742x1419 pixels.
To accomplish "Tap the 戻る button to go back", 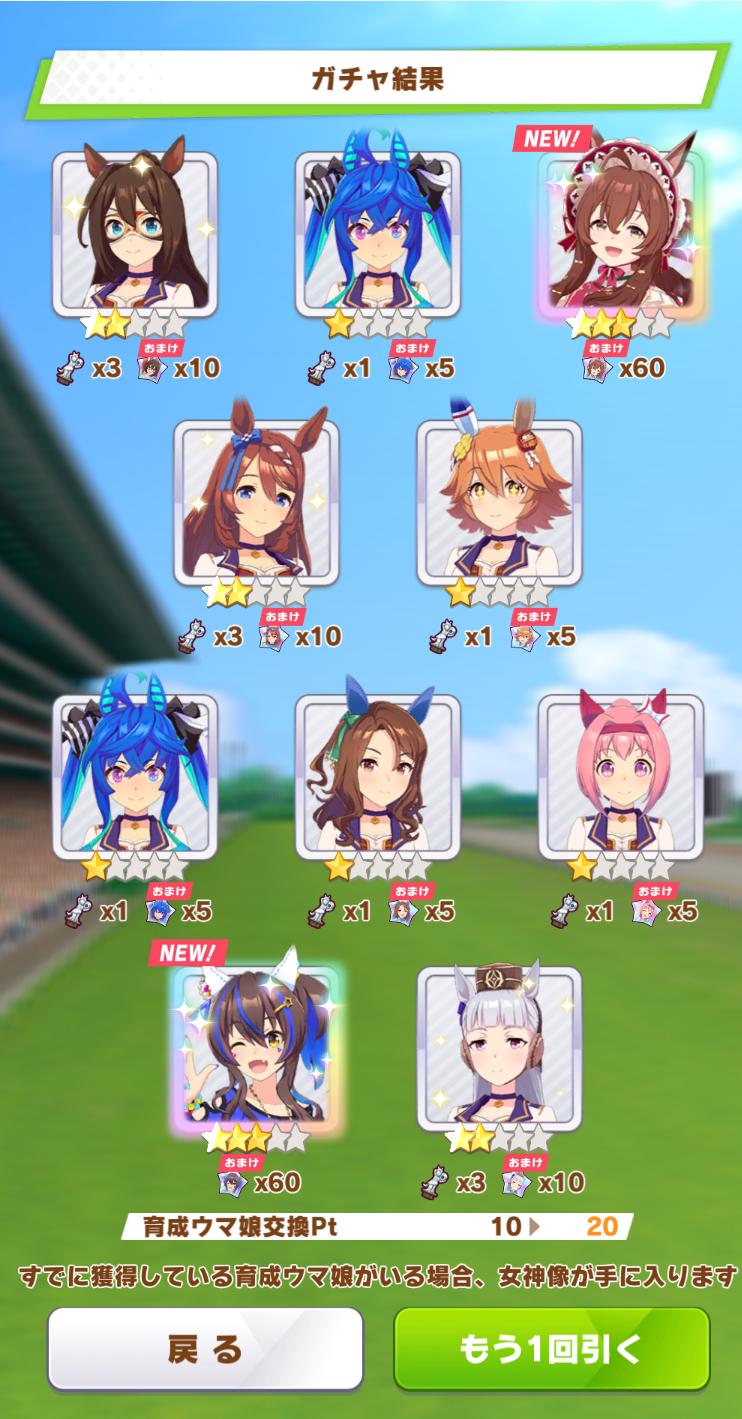I will (205, 1348).
